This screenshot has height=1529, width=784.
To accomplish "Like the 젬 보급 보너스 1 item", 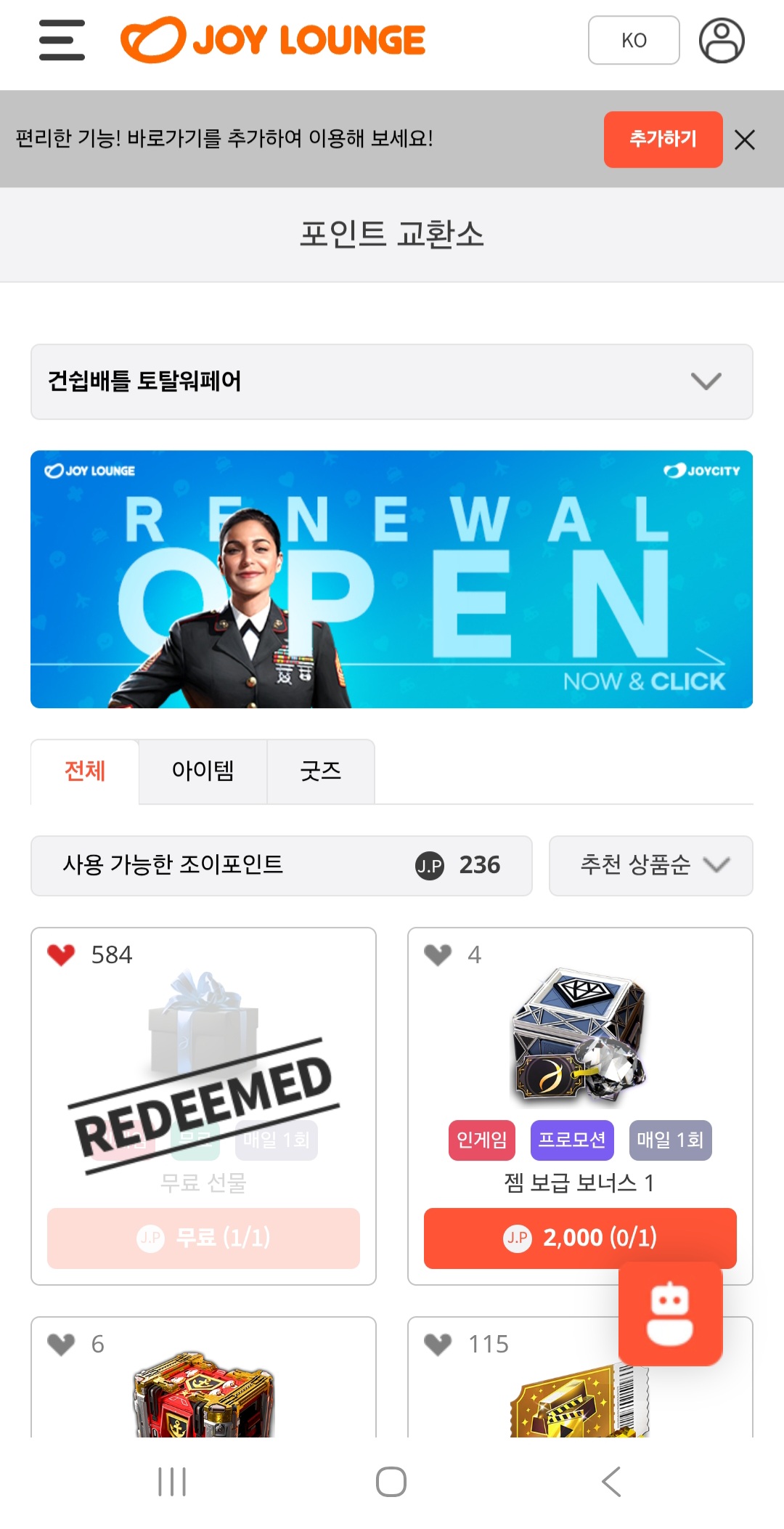I will 438,954.
